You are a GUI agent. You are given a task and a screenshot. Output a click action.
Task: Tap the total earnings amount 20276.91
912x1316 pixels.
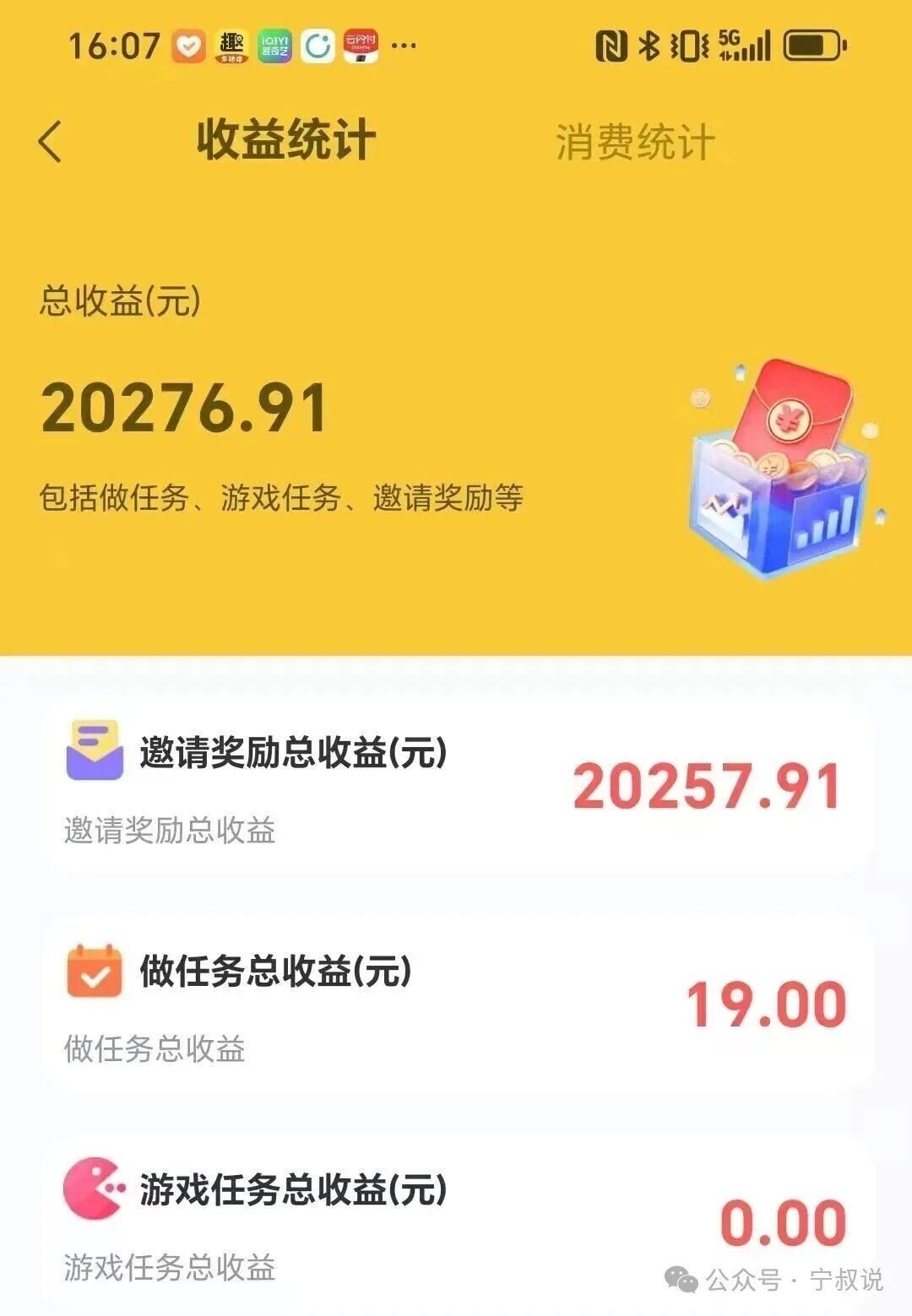[187, 409]
